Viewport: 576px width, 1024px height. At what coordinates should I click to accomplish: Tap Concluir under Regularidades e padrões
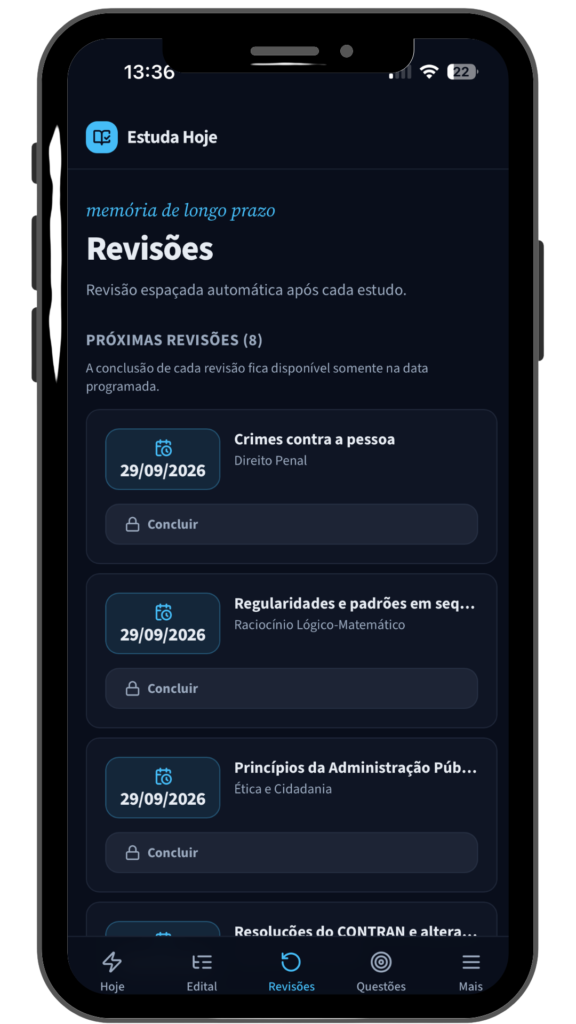pos(291,688)
